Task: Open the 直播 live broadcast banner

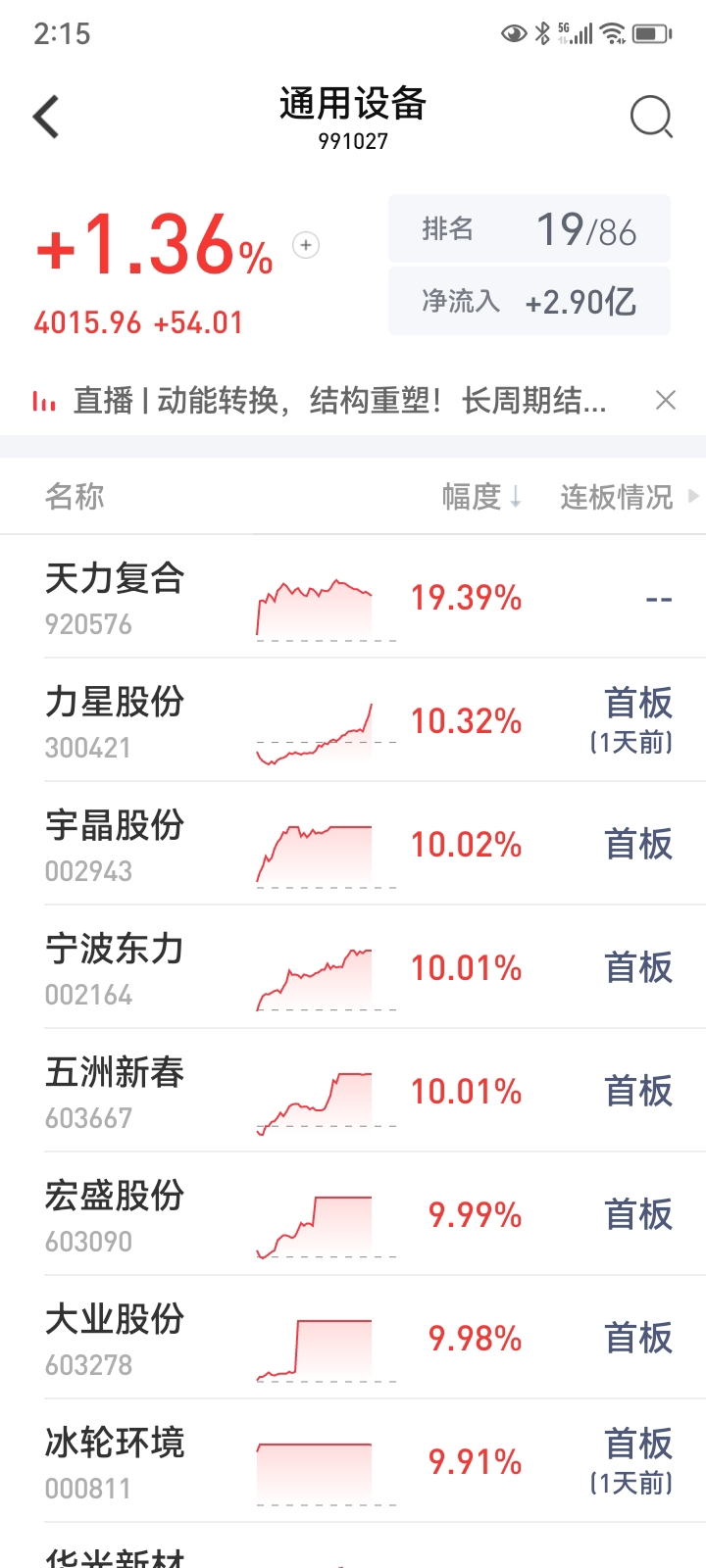Action: (338, 401)
